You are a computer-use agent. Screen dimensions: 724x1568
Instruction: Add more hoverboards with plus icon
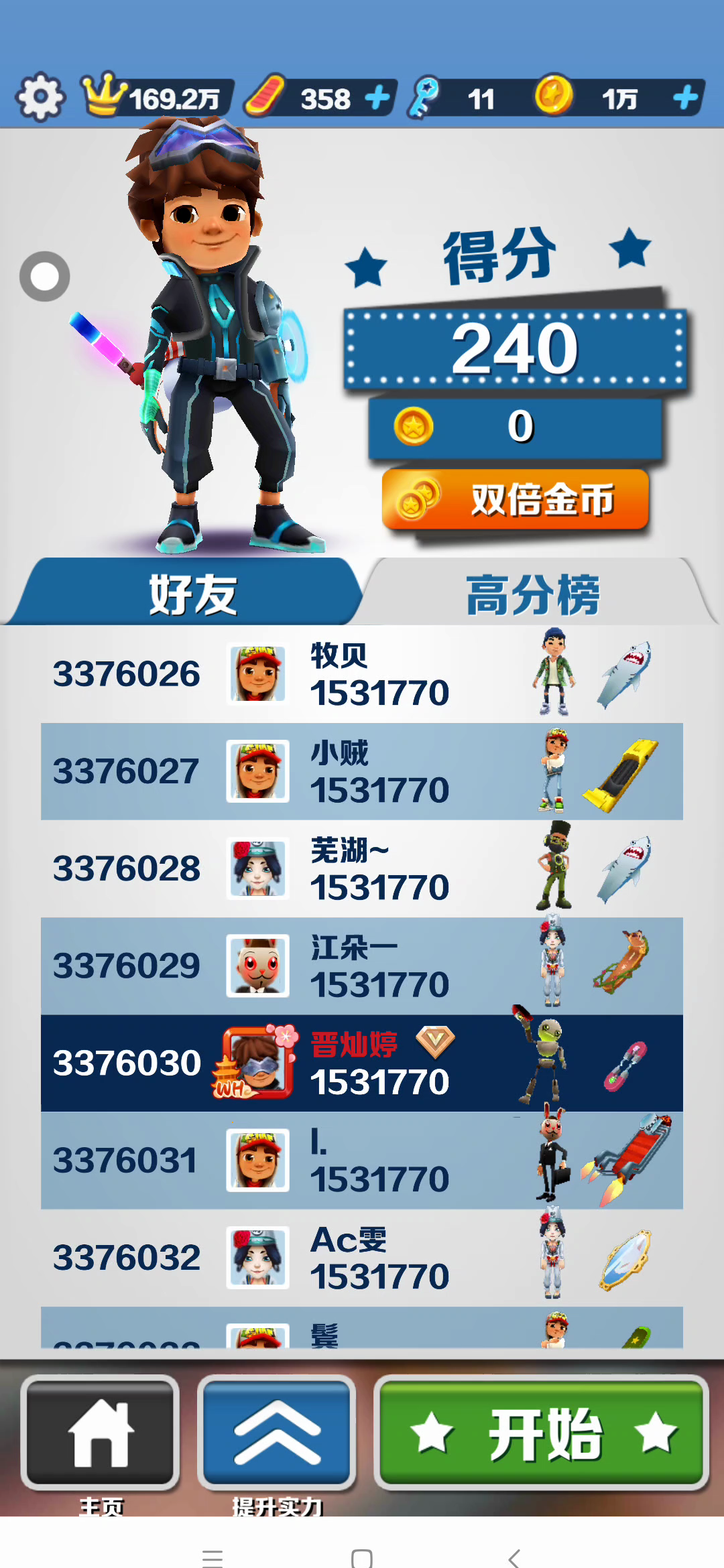[x=378, y=98]
